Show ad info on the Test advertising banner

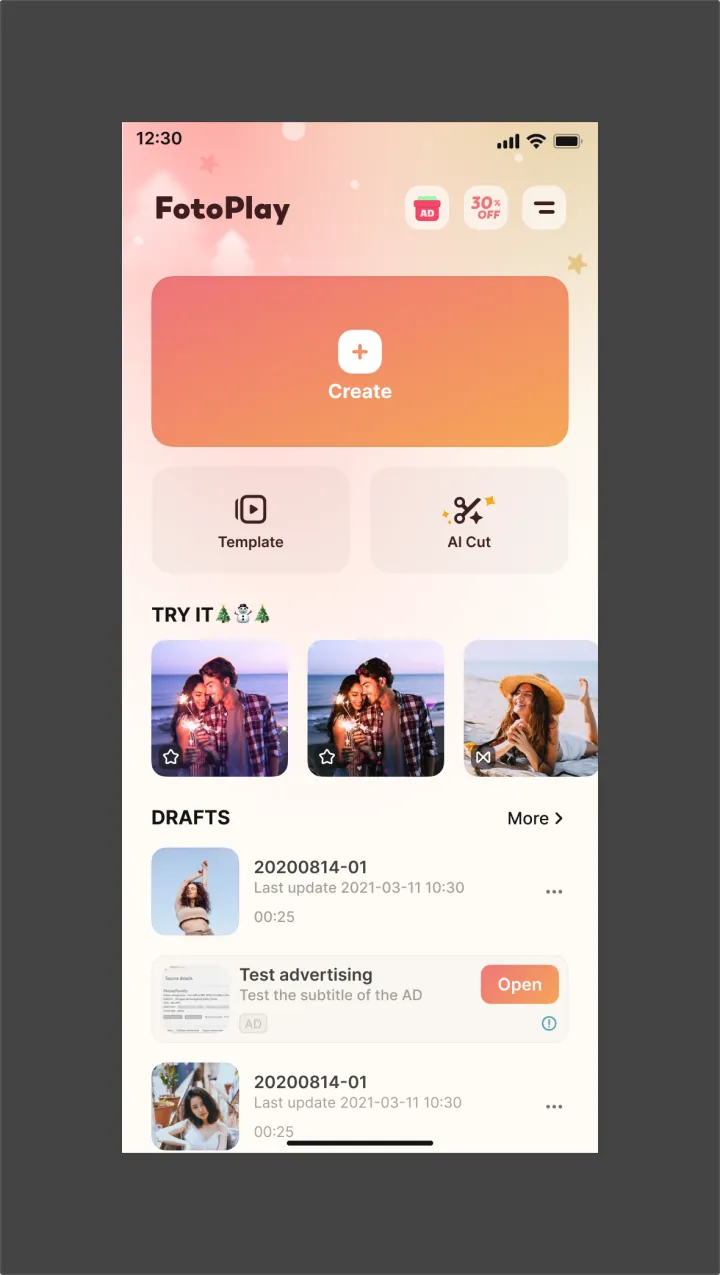point(549,1023)
